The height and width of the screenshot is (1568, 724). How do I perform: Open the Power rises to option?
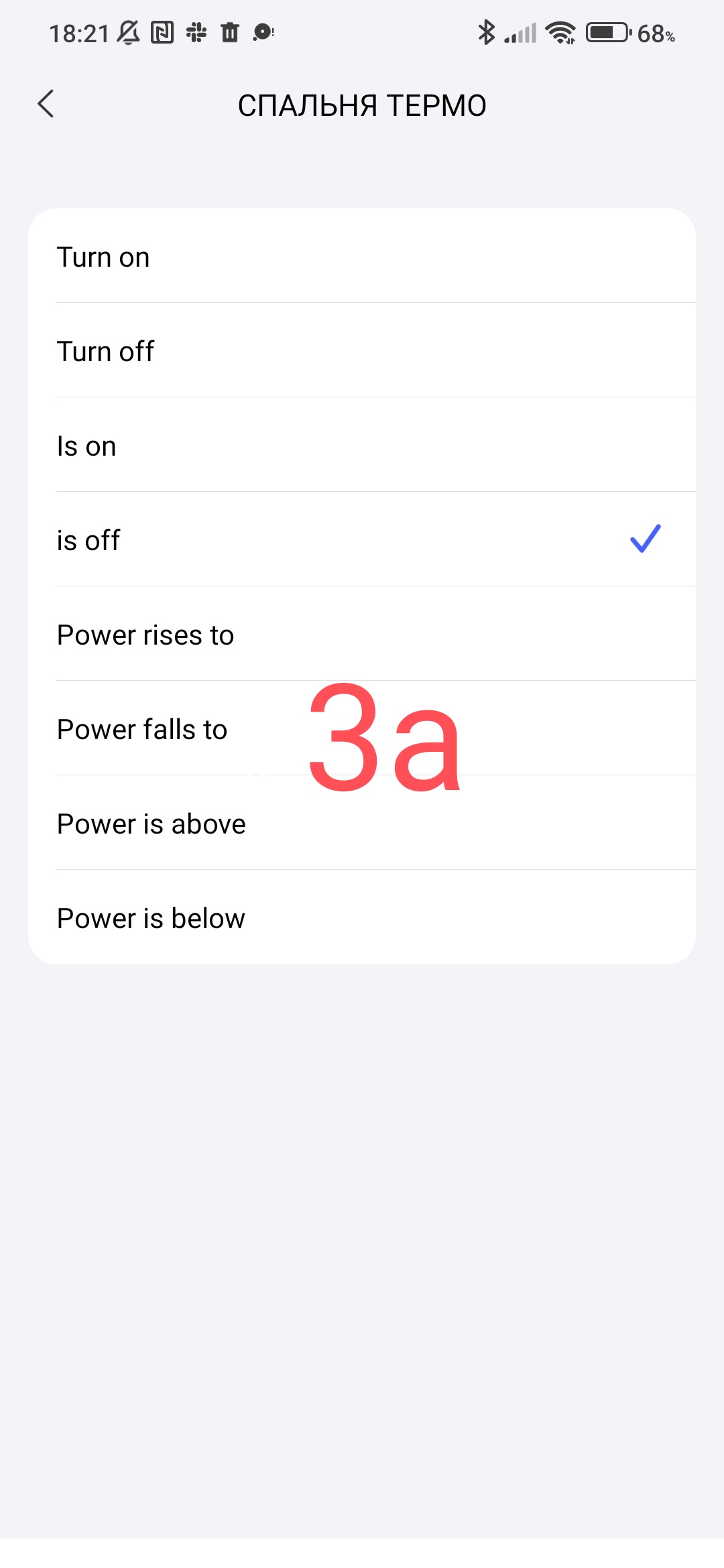[362, 635]
